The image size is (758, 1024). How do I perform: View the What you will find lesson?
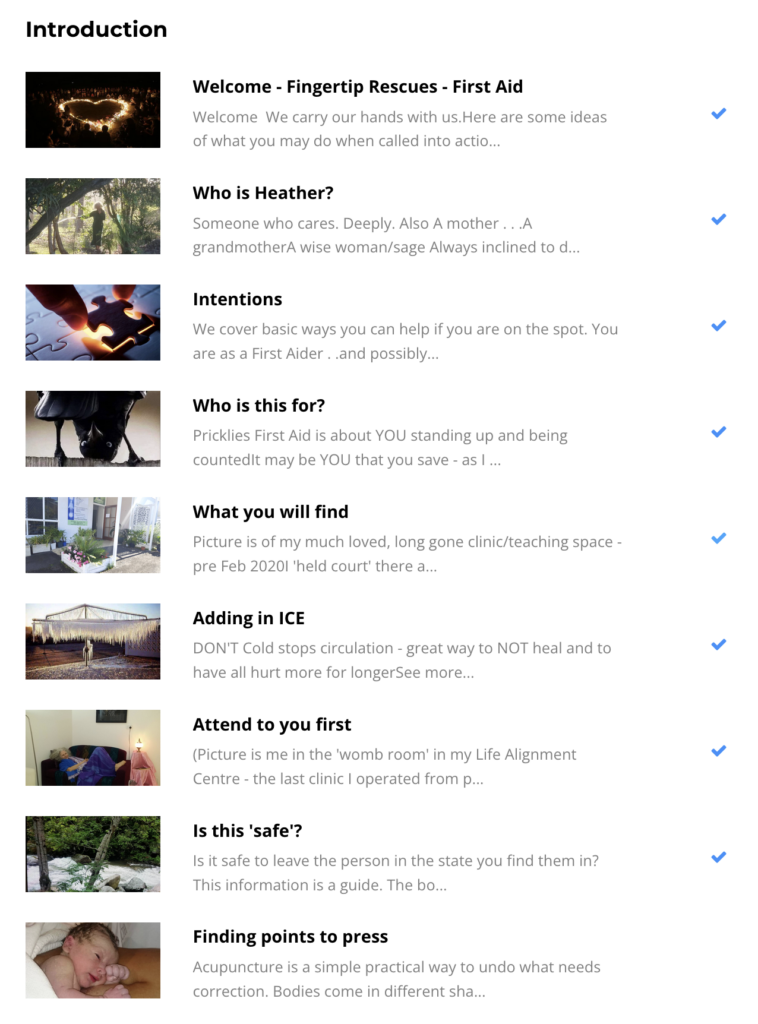pos(270,511)
